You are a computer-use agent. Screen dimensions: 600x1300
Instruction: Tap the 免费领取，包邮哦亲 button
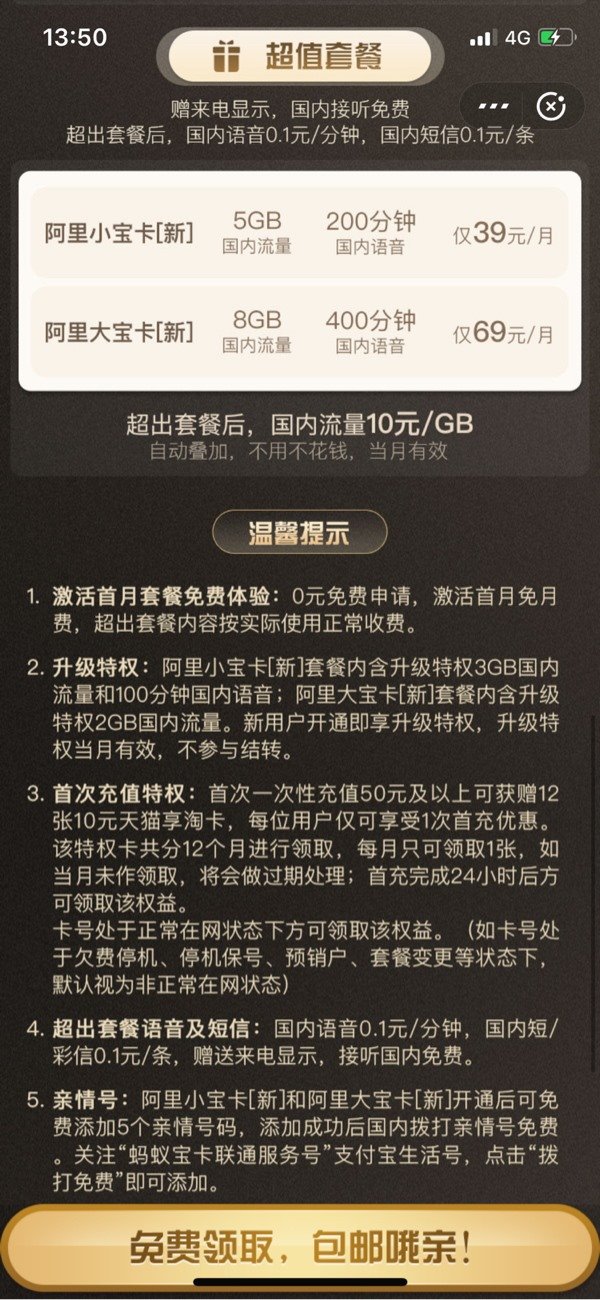pyautogui.click(x=300, y=1247)
